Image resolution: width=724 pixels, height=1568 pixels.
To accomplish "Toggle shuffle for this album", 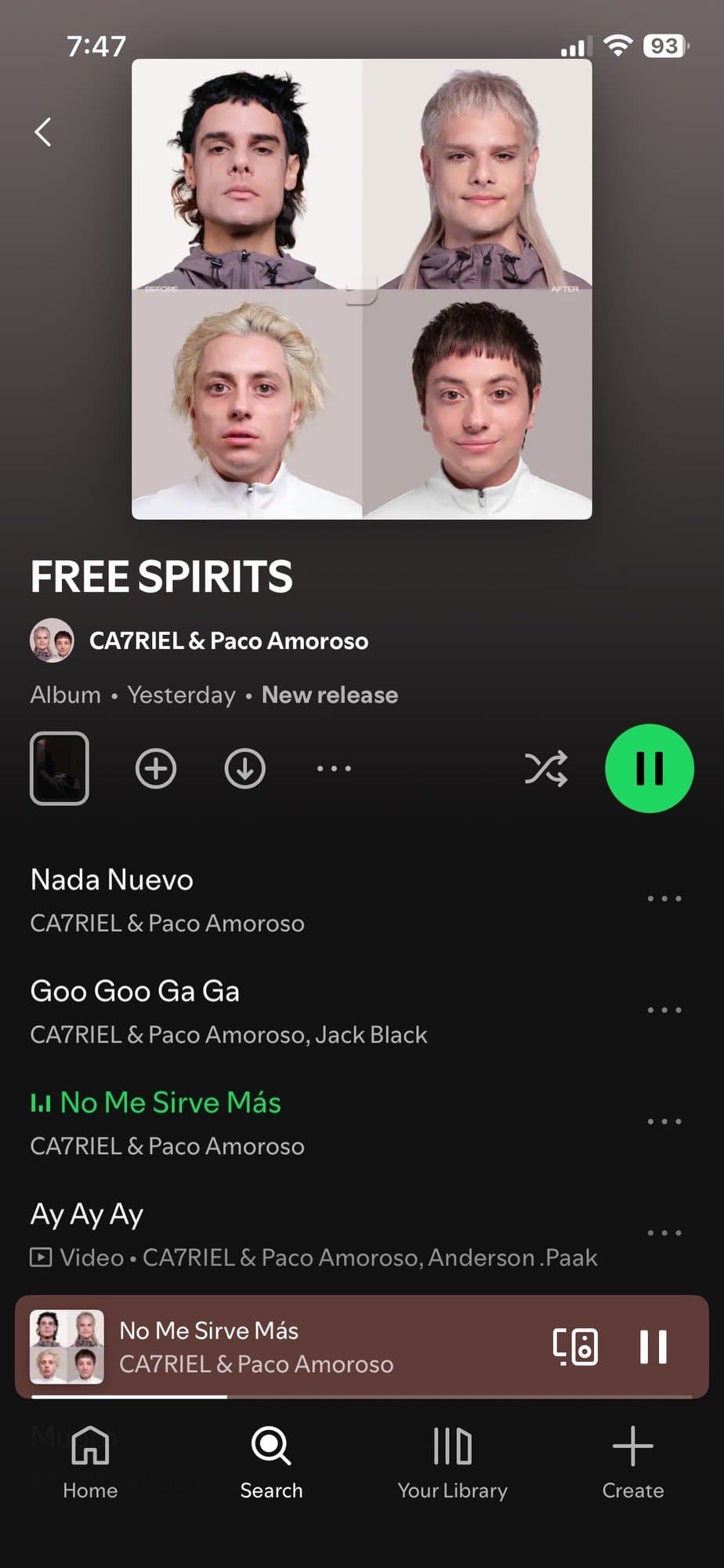I will point(546,768).
